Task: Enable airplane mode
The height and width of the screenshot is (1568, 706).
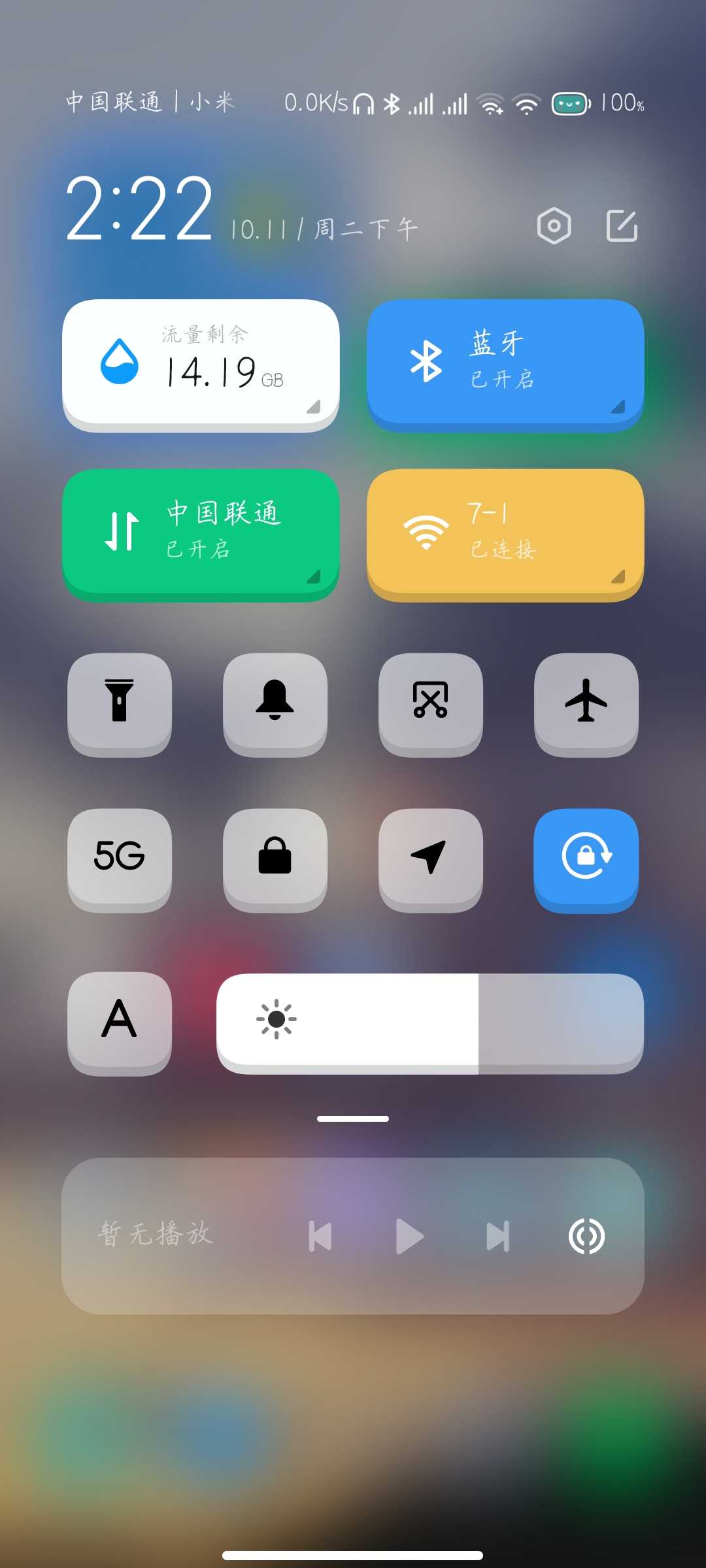Action: tap(586, 702)
